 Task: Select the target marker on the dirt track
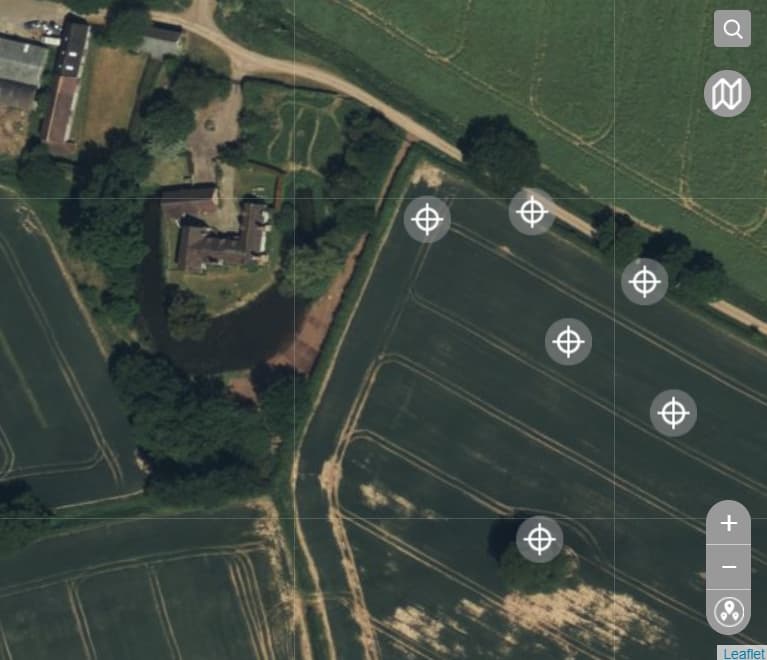tap(532, 211)
